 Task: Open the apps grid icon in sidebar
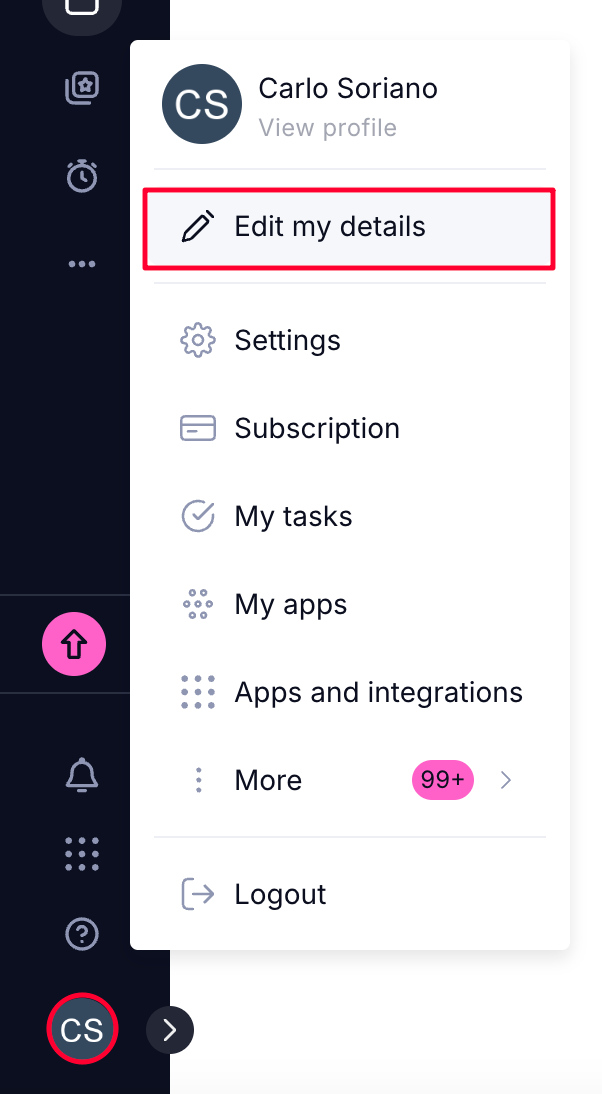coord(82,854)
